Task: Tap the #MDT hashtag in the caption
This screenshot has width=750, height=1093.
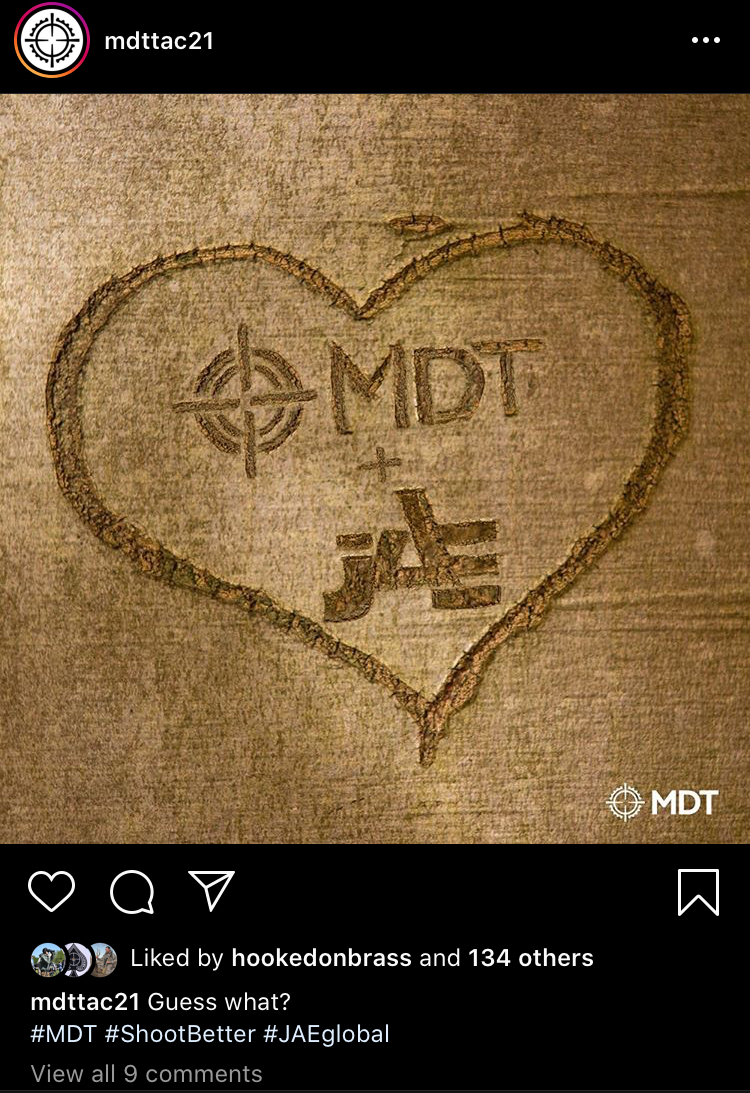Action: [x=64, y=1034]
